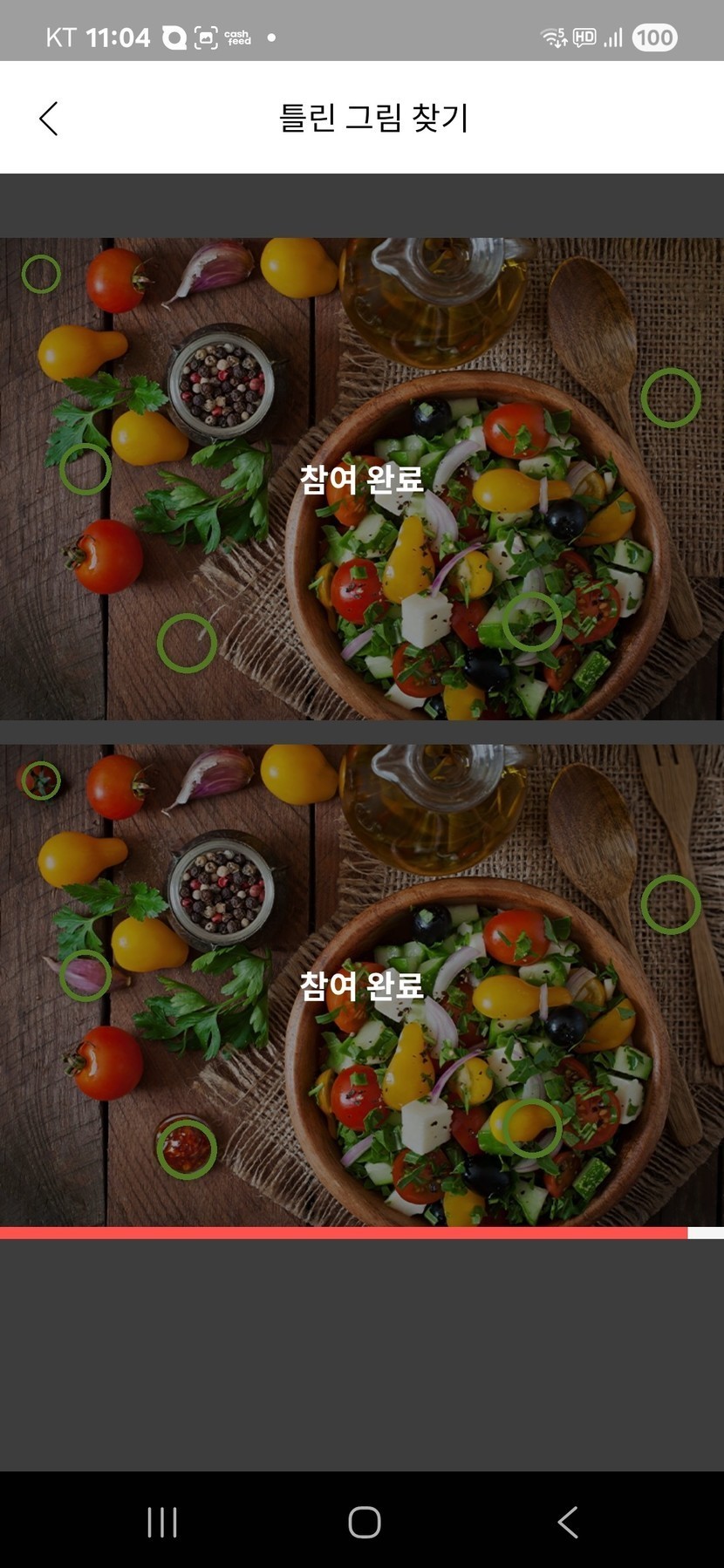Go back from the 틀린 그림 찾기 screen

click(49, 118)
